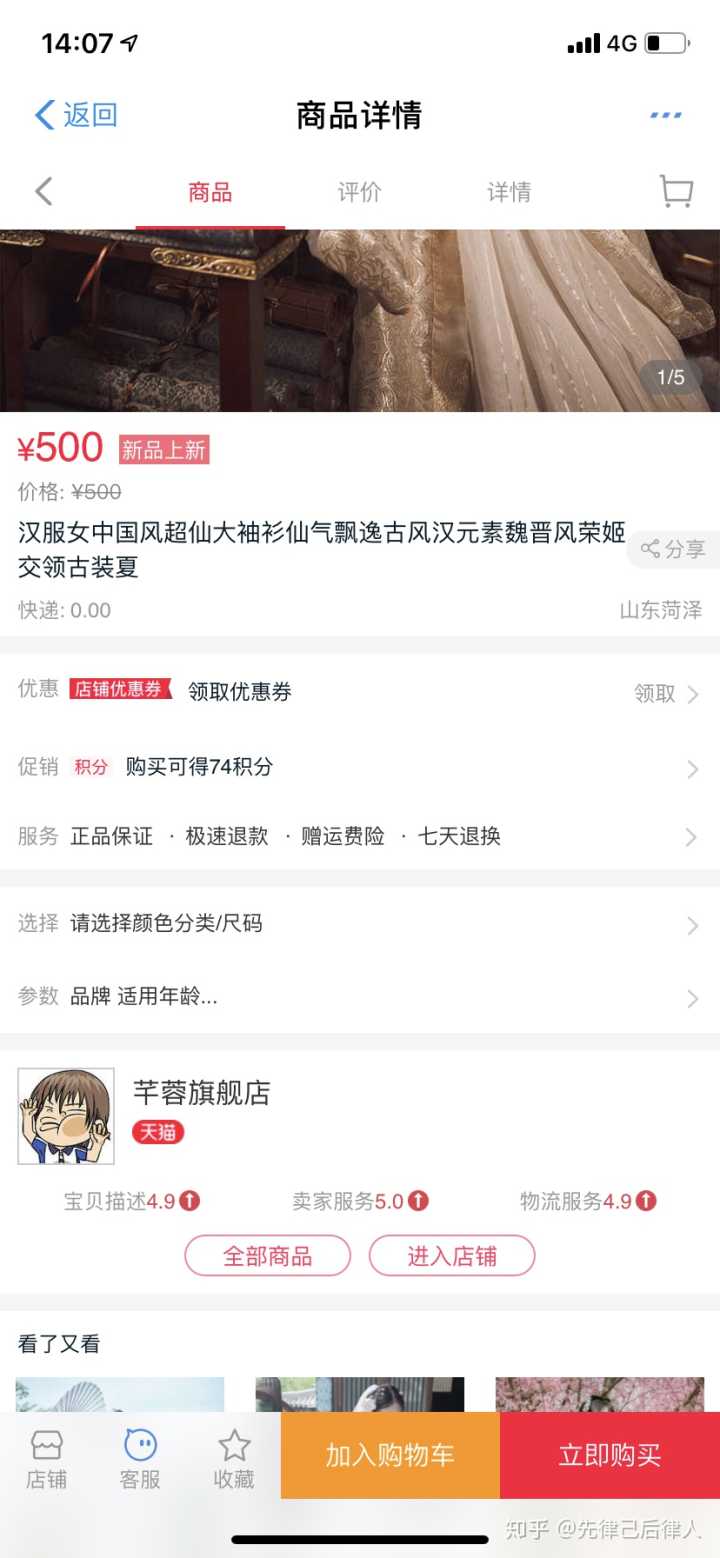Share this product via 分享
Viewport: 720px width, 1558px height.
coord(674,549)
